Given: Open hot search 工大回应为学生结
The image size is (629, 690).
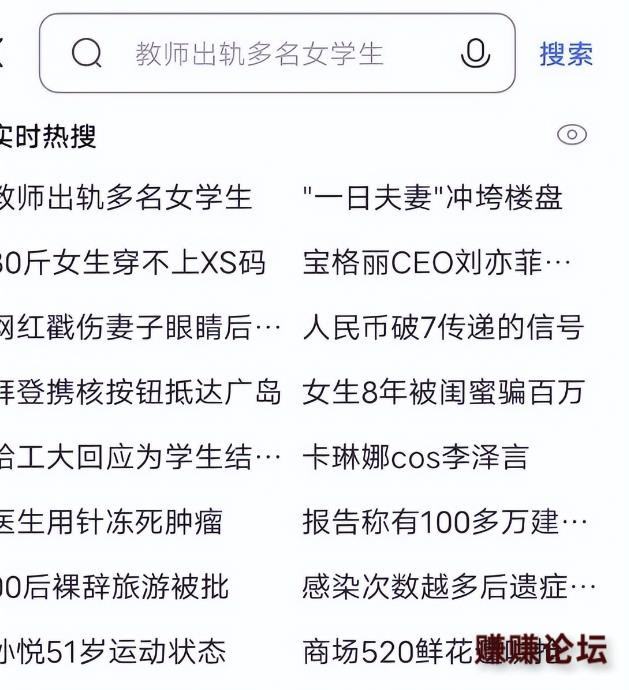Looking at the screenshot, I should tap(140, 458).
